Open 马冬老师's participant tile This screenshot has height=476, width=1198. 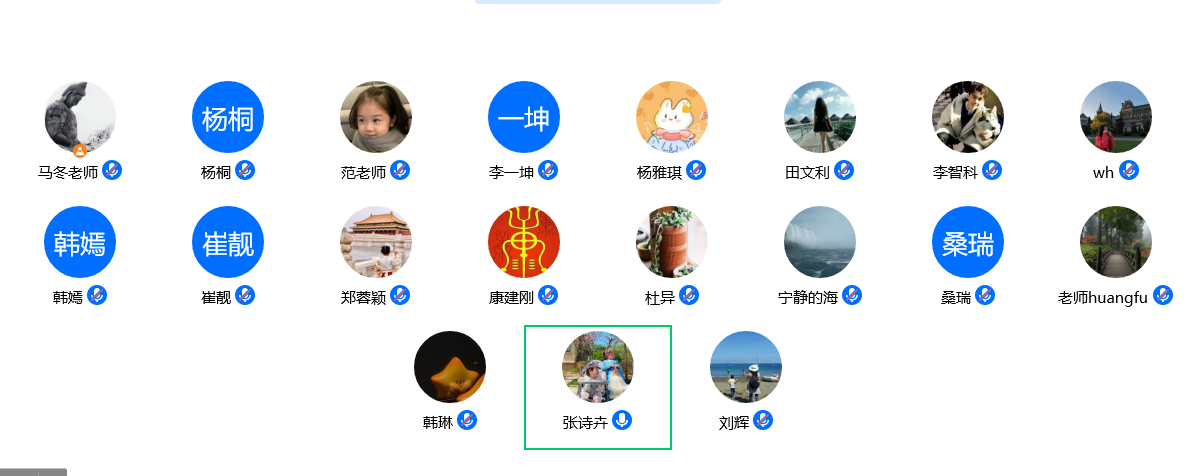tap(80, 118)
